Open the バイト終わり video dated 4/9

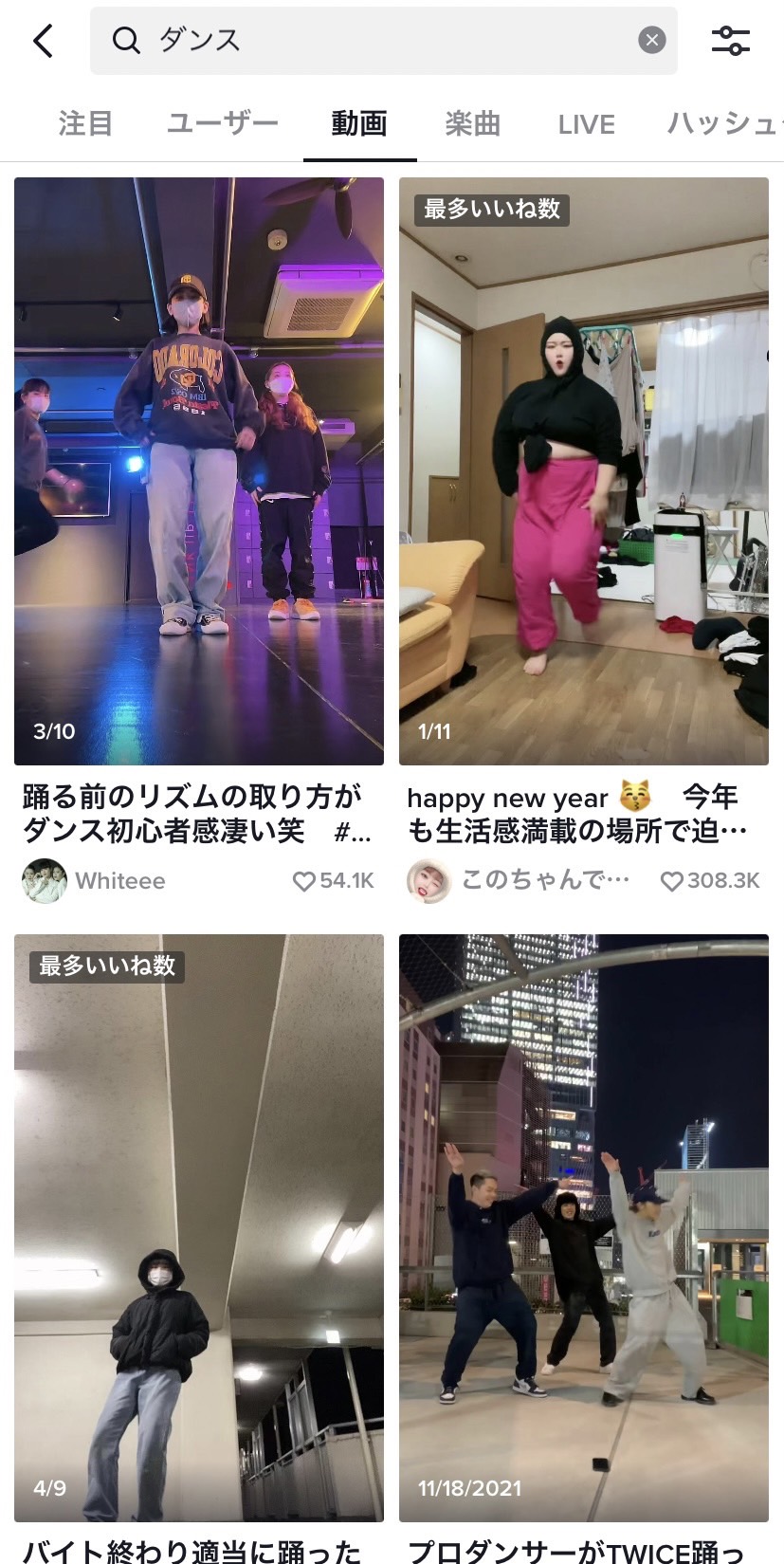199,1227
